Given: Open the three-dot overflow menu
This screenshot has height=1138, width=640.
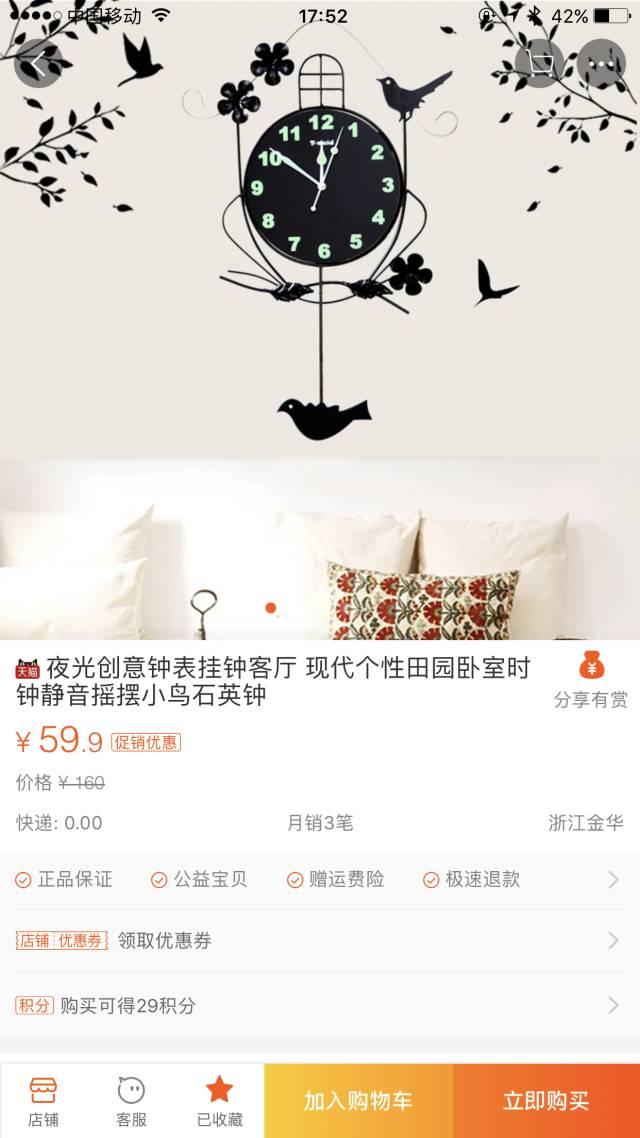Looking at the screenshot, I should pyautogui.click(x=601, y=64).
